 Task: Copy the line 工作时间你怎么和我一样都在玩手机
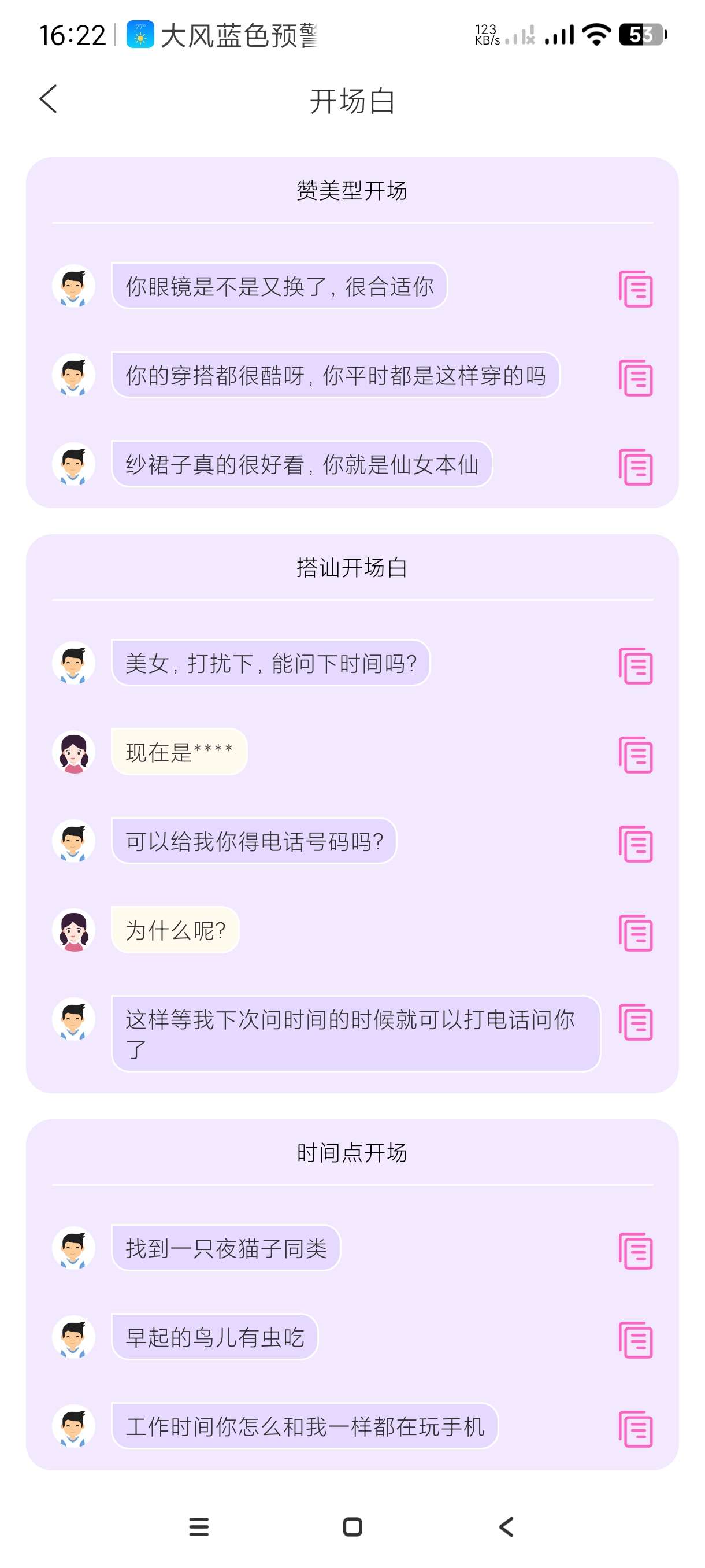[635, 1429]
